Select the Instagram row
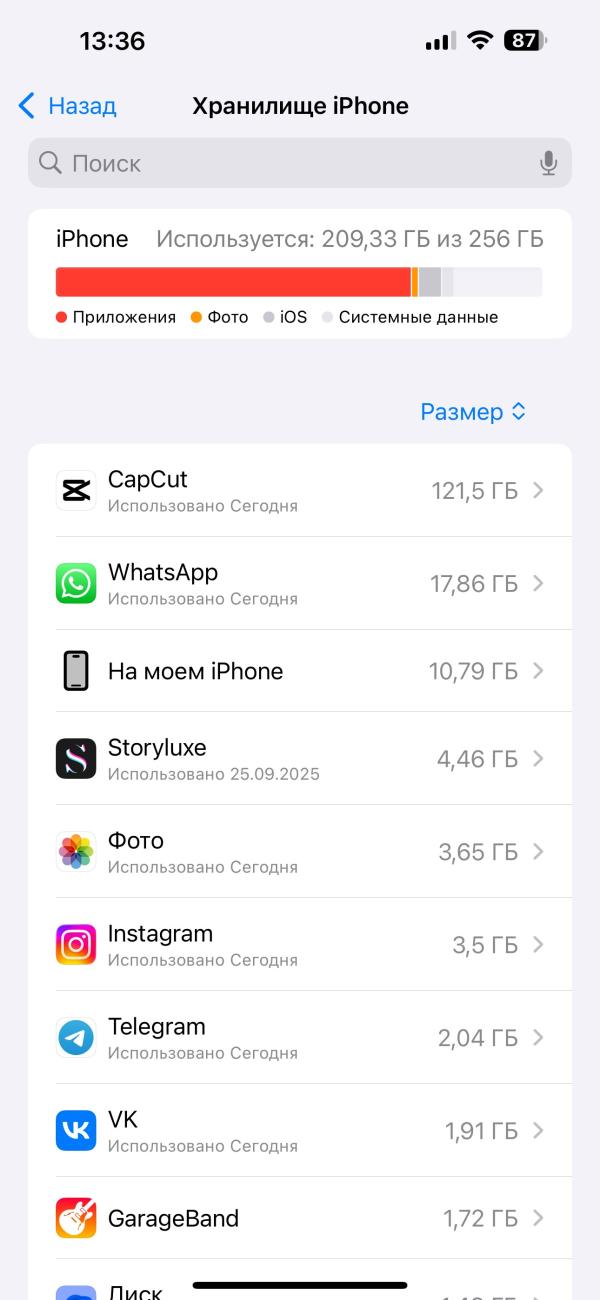 tap(300, 944)
